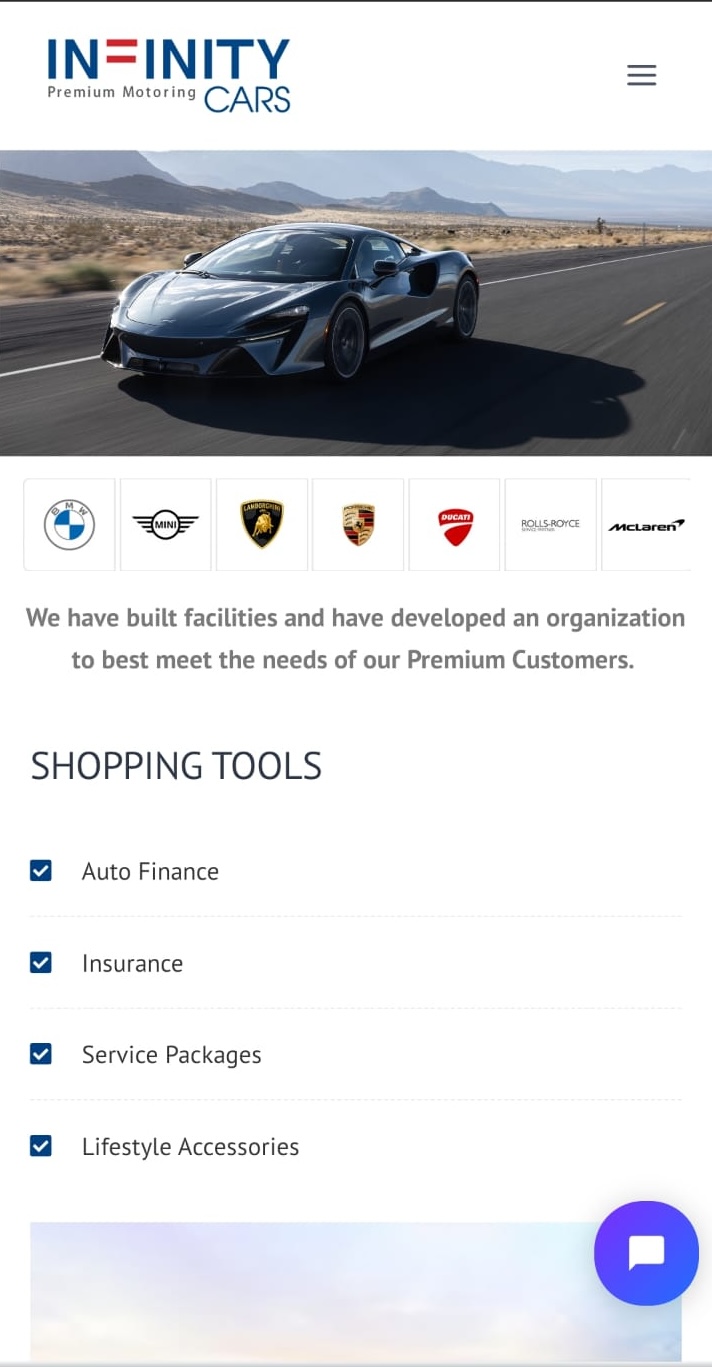The height and width of the screenshot is (1367, 712).
Task: Open the hamburger navigation menu
Action: [x=641, y=75]
